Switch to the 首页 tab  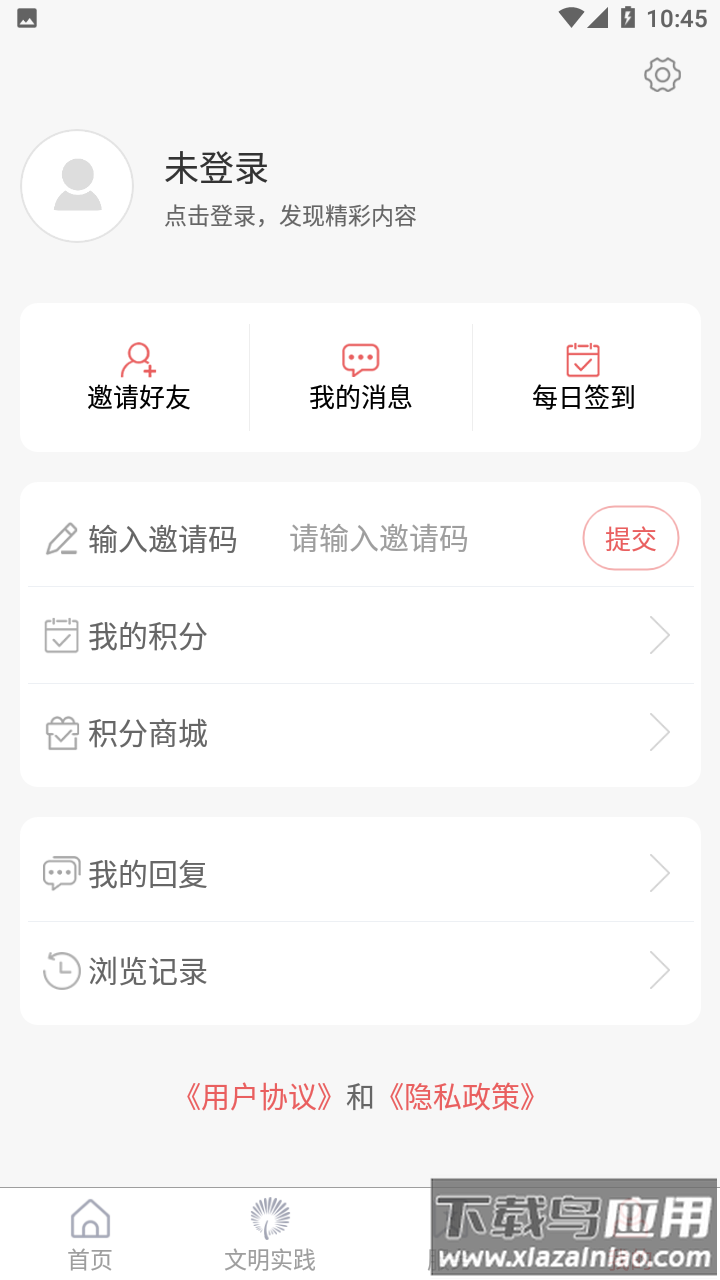[x=90, y=1235]
